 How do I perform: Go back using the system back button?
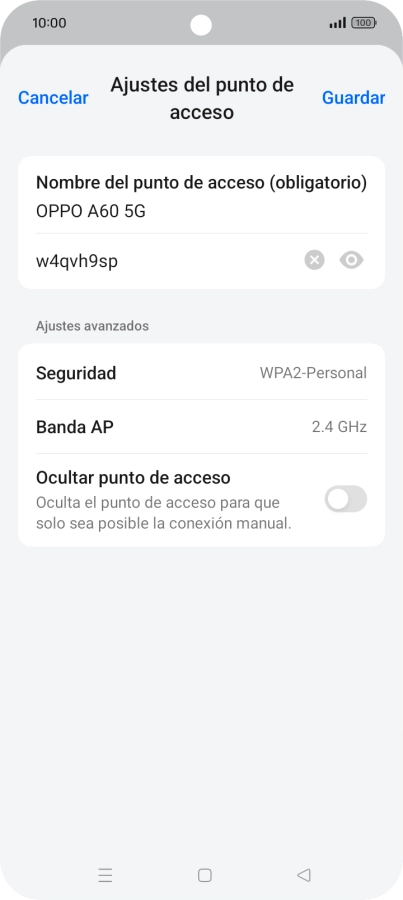304,875
